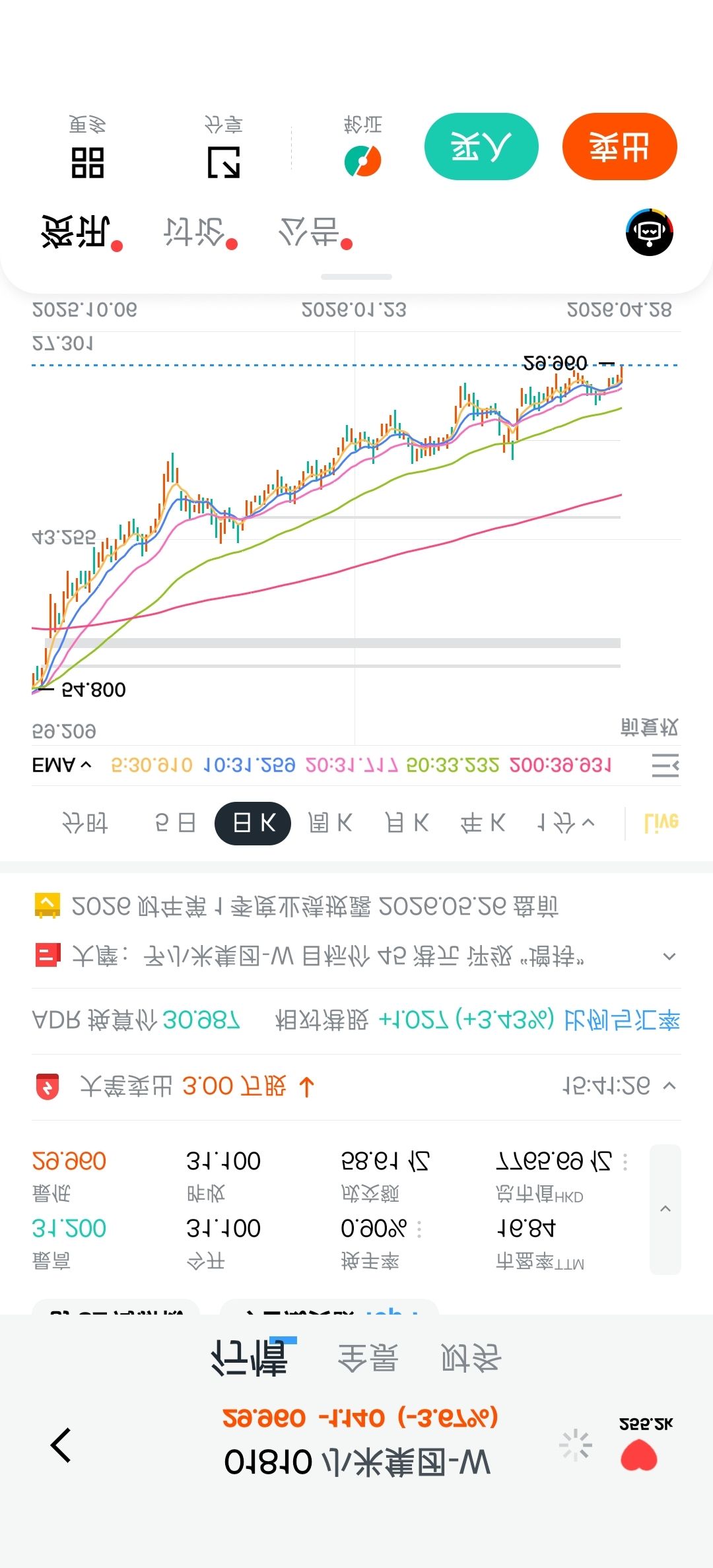The height and width of the screenshot is (1568, 713).
Task: Switch to the 评论 tab
Action: [x=76, y=232]
